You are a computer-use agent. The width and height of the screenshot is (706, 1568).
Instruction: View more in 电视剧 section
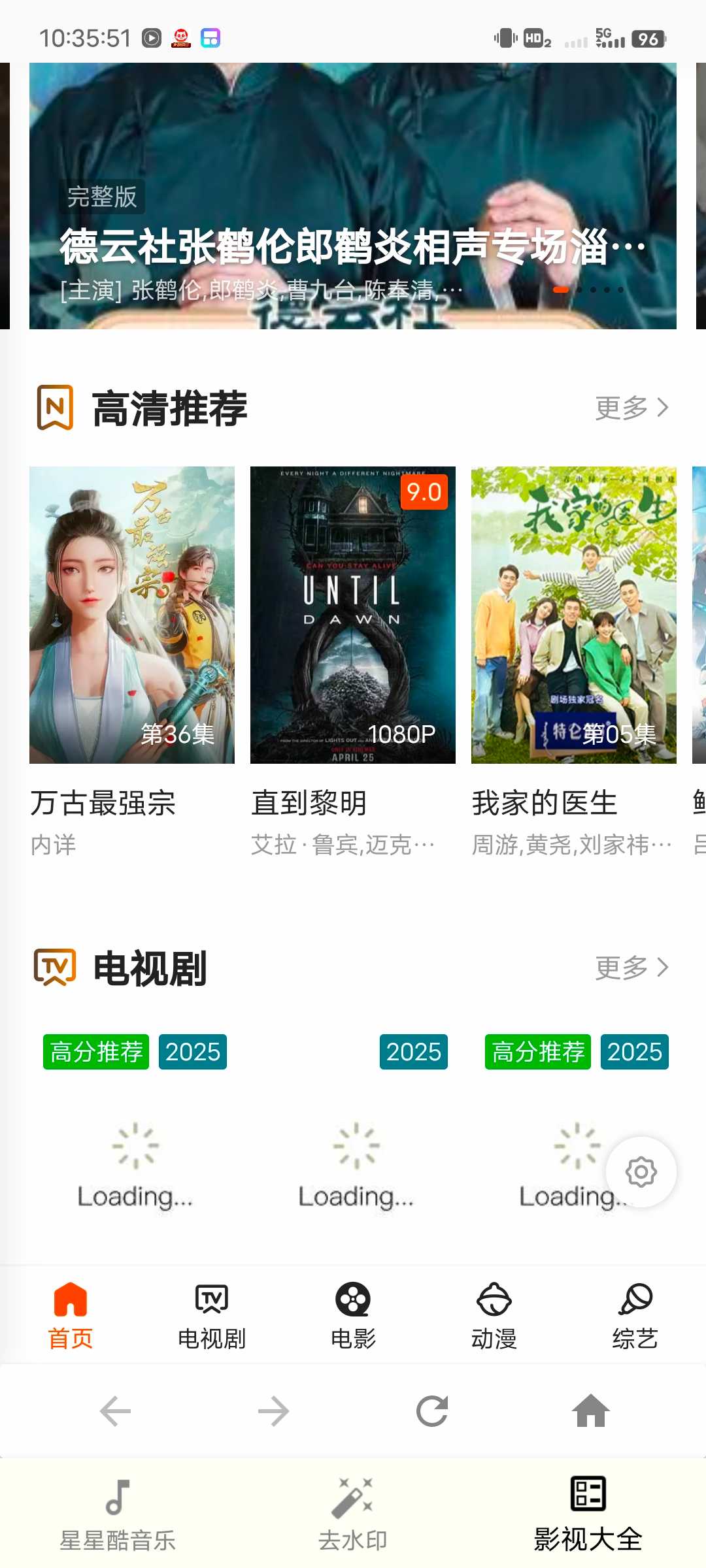tap(631, 968)
